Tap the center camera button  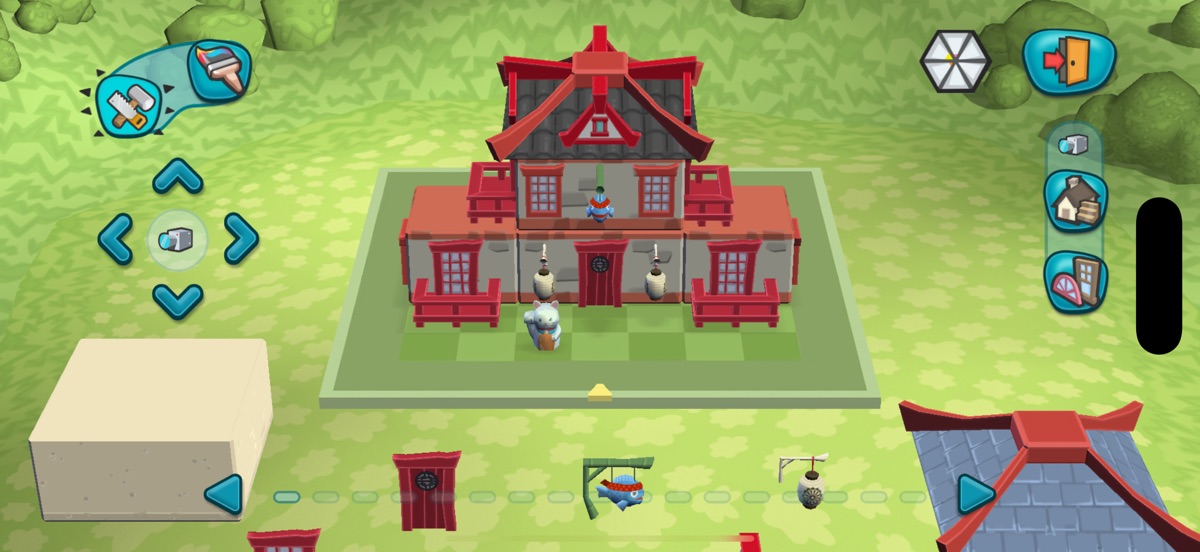pyautogui.click(x=177, y=240)
